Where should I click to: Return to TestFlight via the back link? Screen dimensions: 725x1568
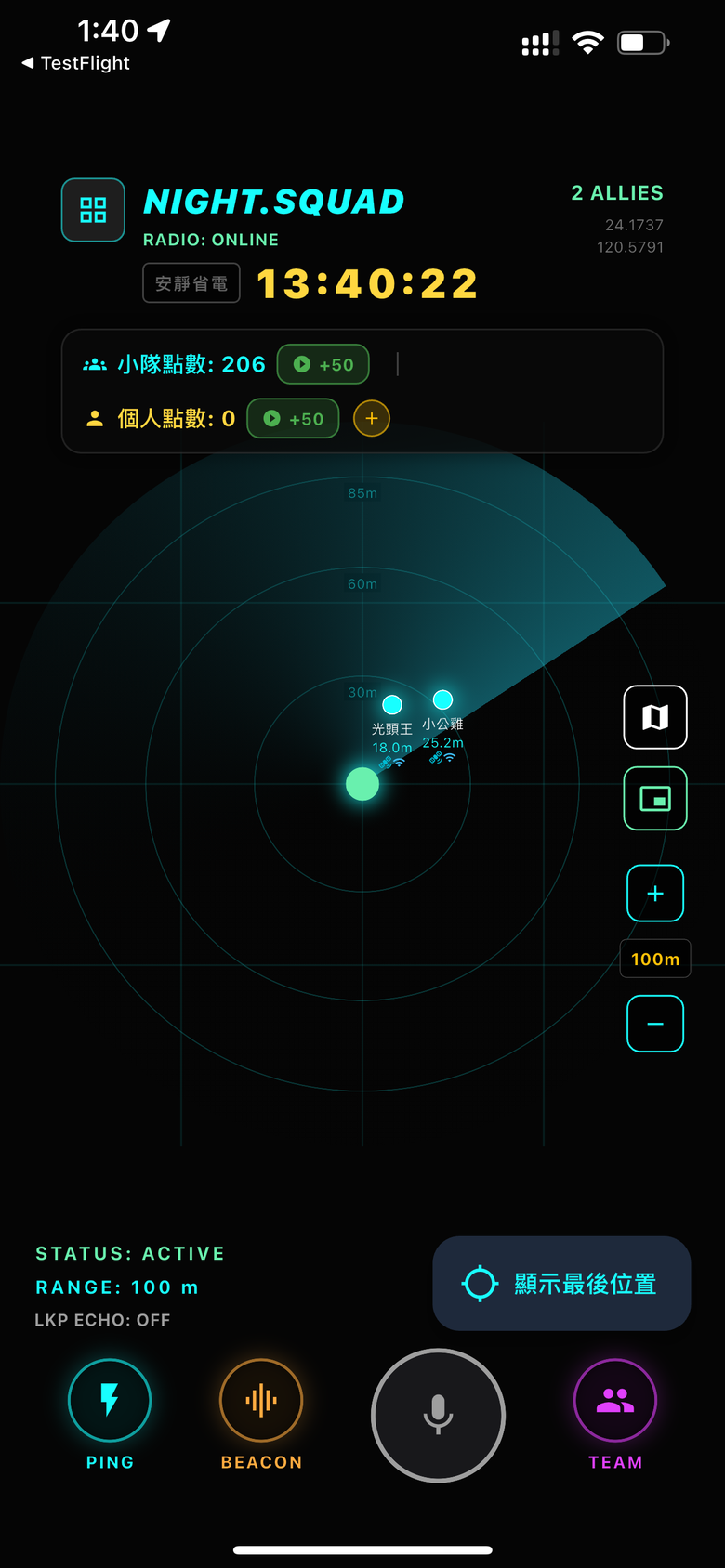click(75, 63)
